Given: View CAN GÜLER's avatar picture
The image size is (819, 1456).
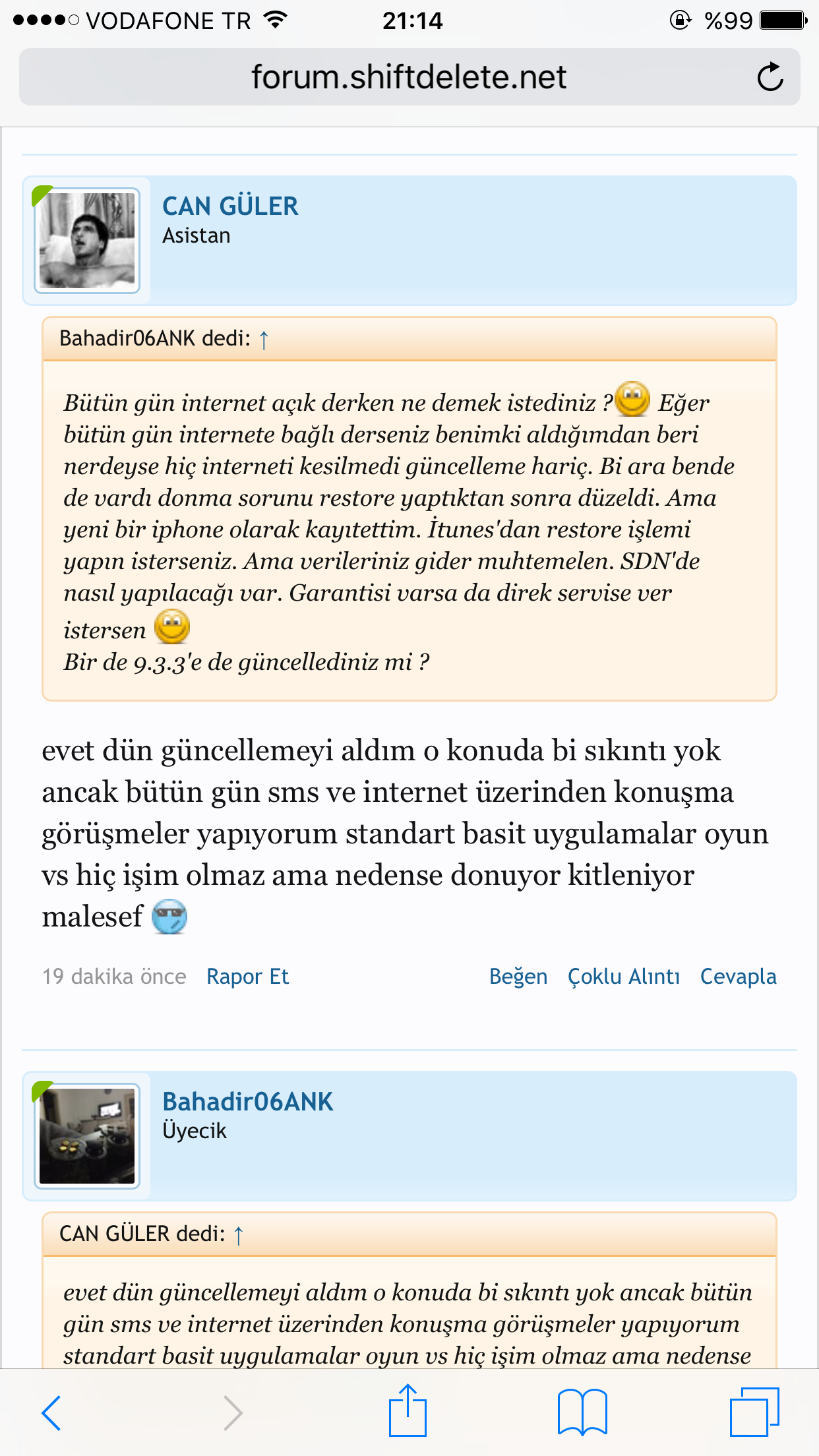Looking at the screenshot, I should (87, 241).
